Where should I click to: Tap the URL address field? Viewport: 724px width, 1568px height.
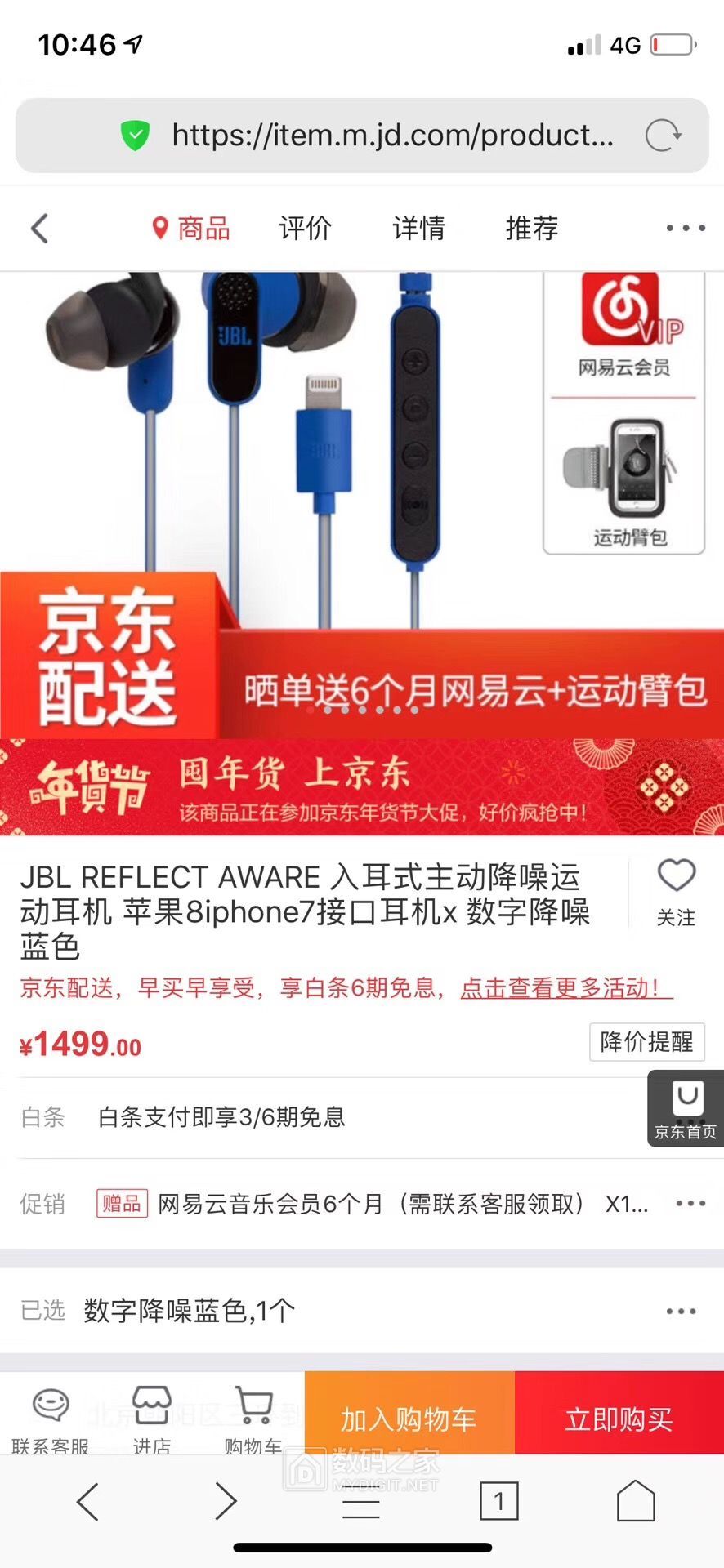point(392,136)
